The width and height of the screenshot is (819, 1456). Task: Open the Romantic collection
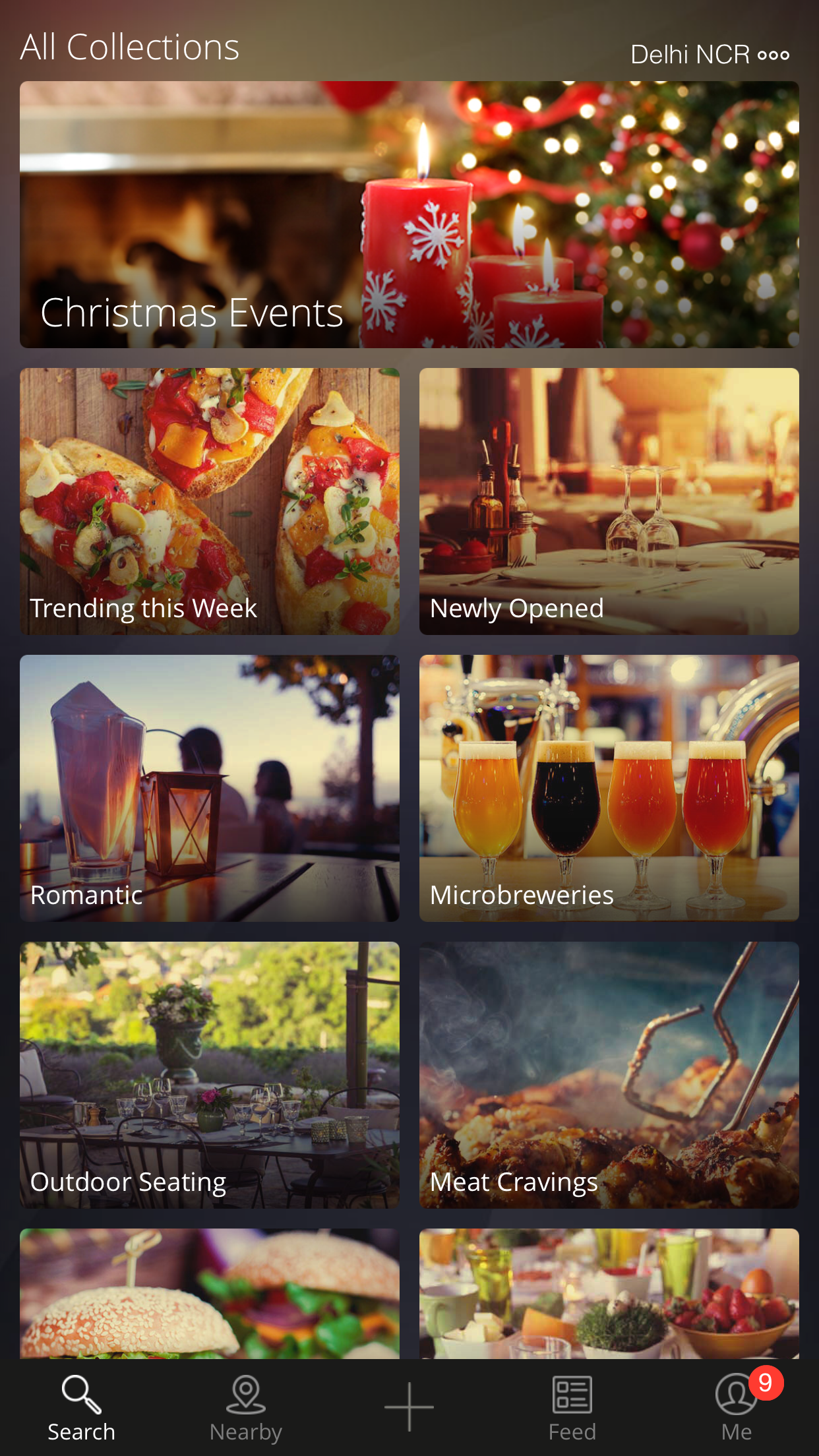click(209, 788)
